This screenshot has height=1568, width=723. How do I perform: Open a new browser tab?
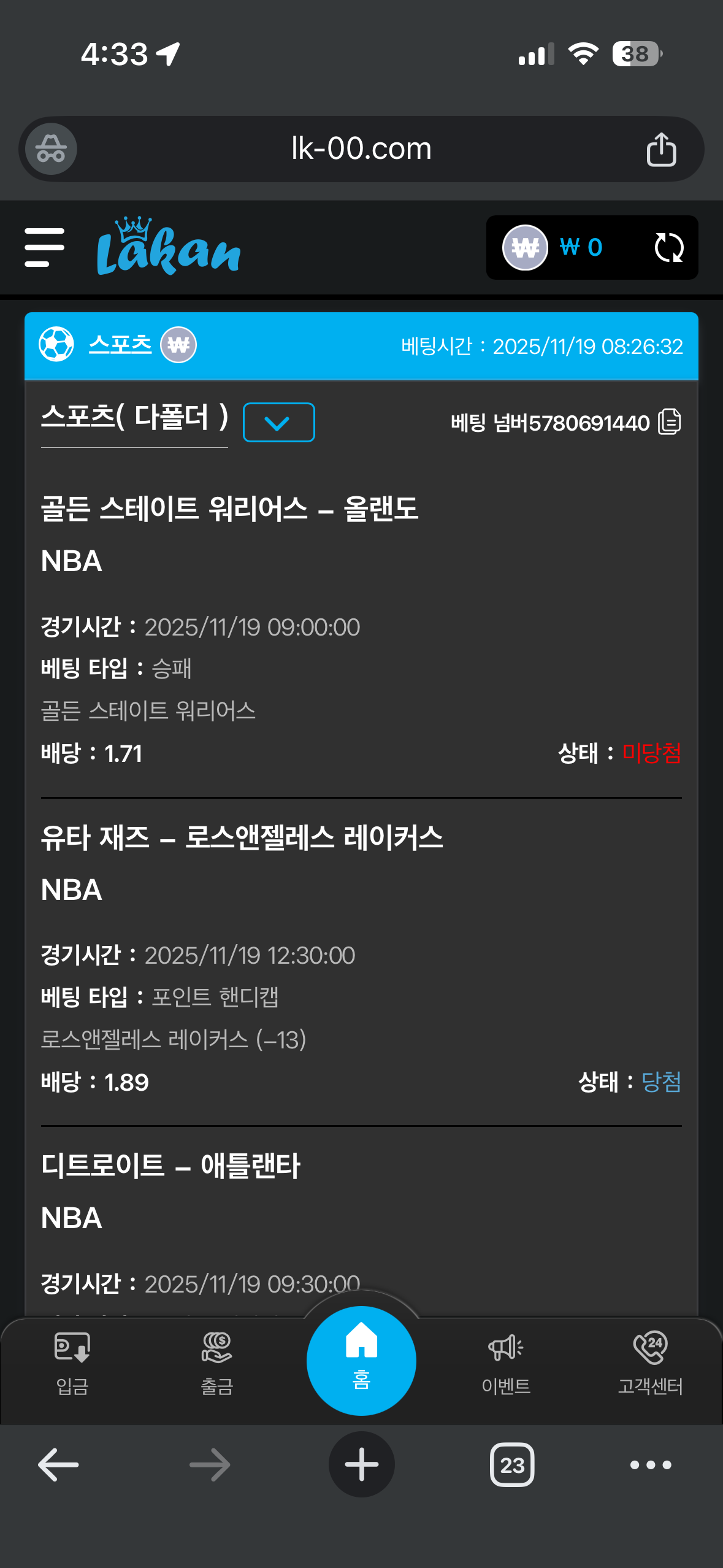click(361, 1465)
